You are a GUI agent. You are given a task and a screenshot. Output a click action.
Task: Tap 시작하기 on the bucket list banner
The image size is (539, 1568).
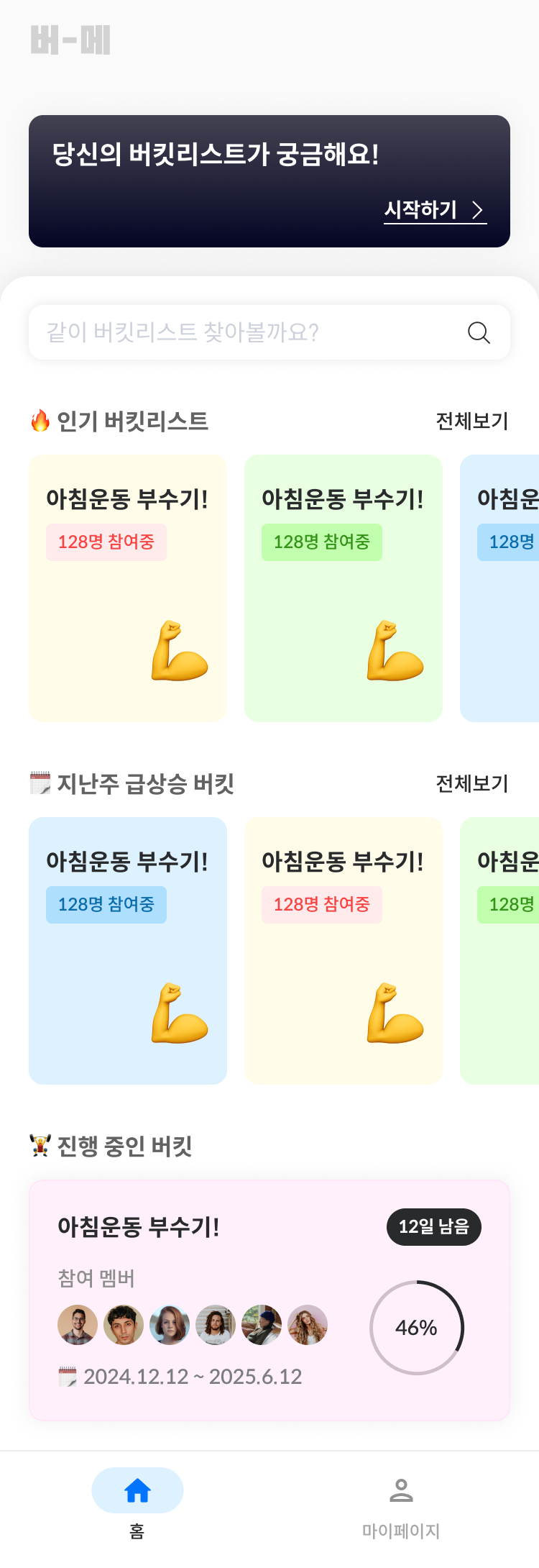pos(435,210)
